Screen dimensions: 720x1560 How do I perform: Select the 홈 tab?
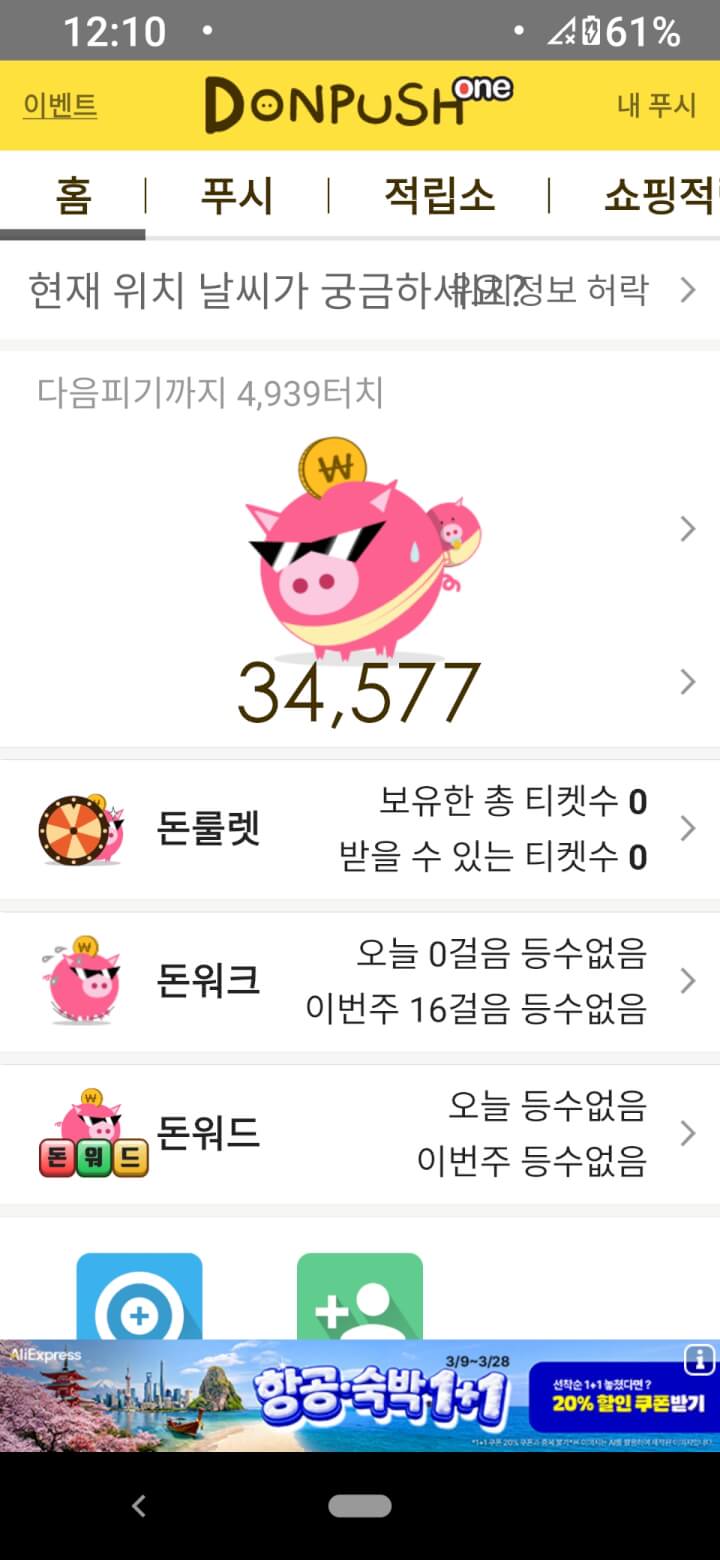coord(73,196)
